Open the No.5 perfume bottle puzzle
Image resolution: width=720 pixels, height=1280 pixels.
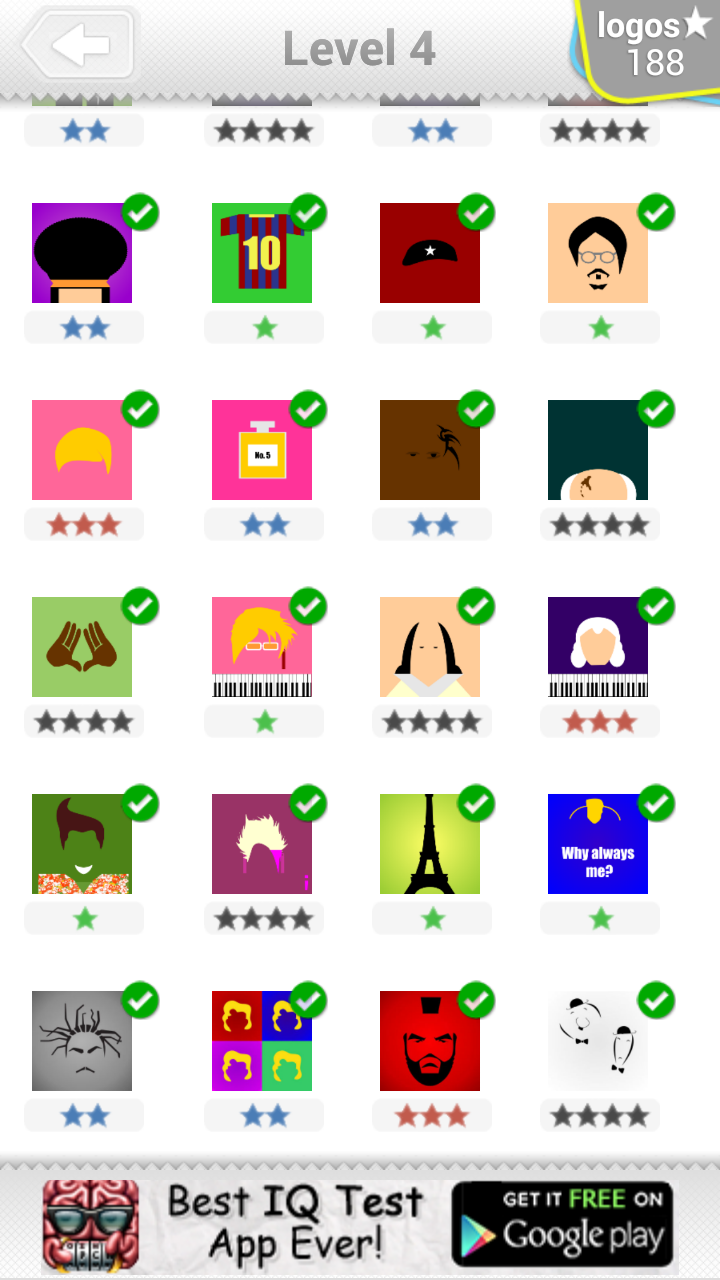262,450
